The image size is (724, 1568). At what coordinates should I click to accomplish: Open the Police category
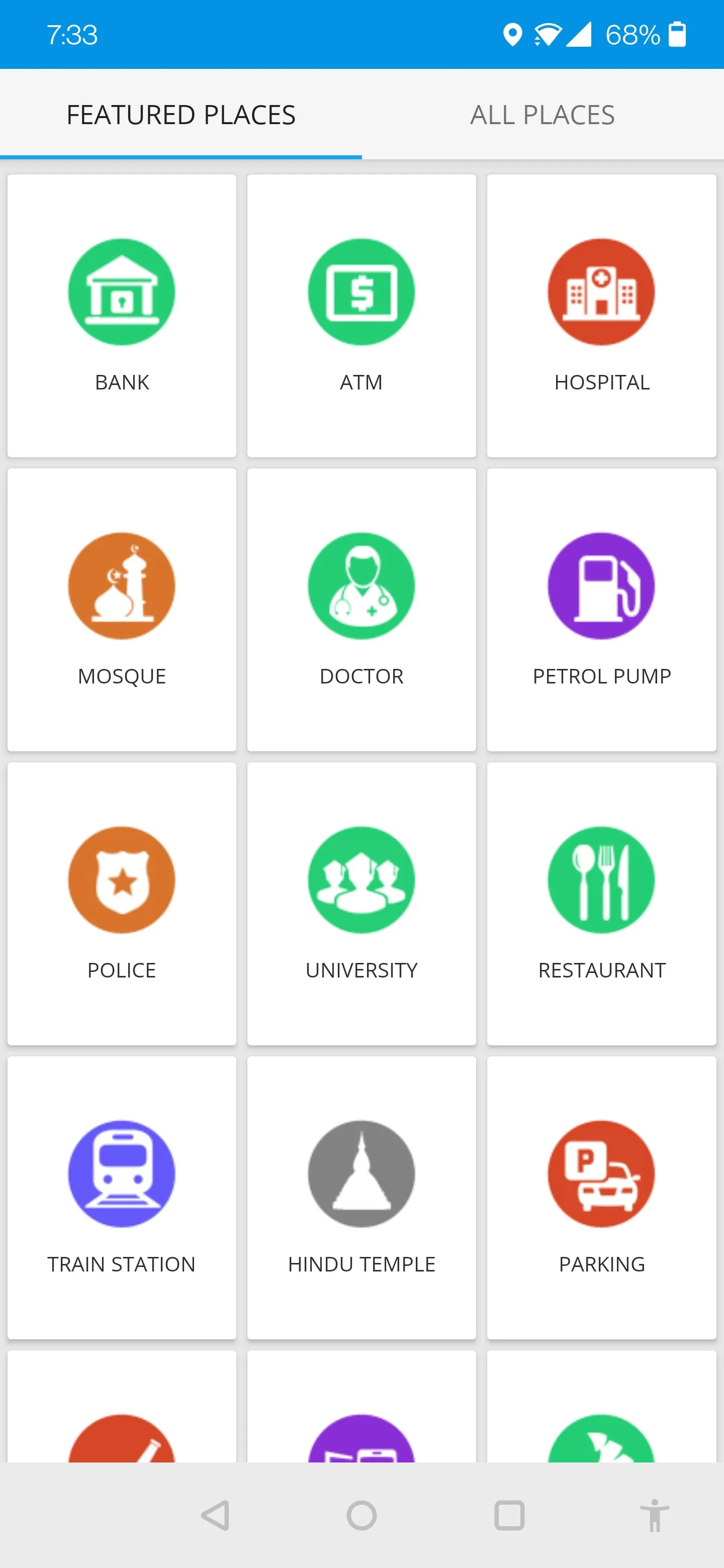pyautogui.click(x=122, y=903)
